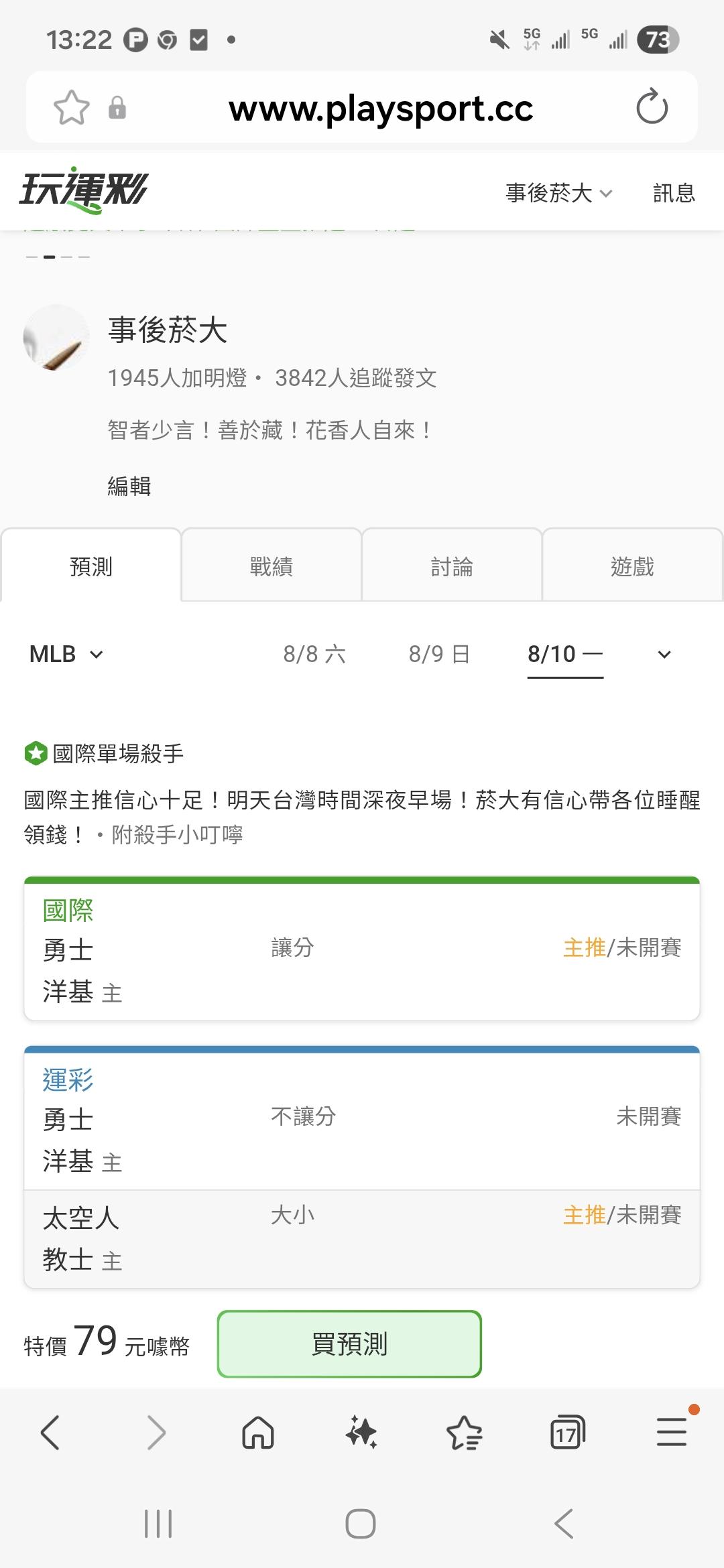Expand the date list chevron

click(x=664, y=655)
